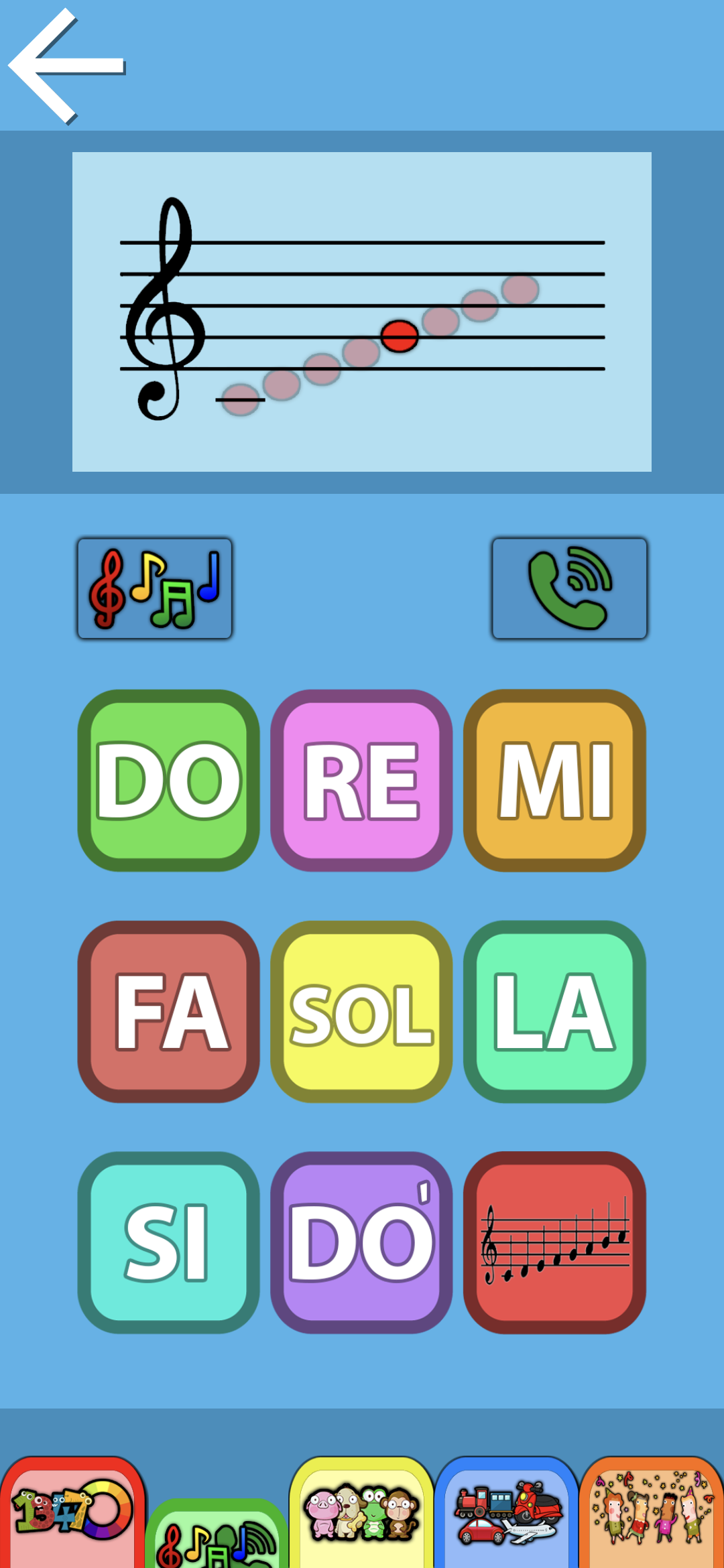The width and height of the screenshot is (724, 1568).
Task: Play the DO note
Action: click(168, 781)
